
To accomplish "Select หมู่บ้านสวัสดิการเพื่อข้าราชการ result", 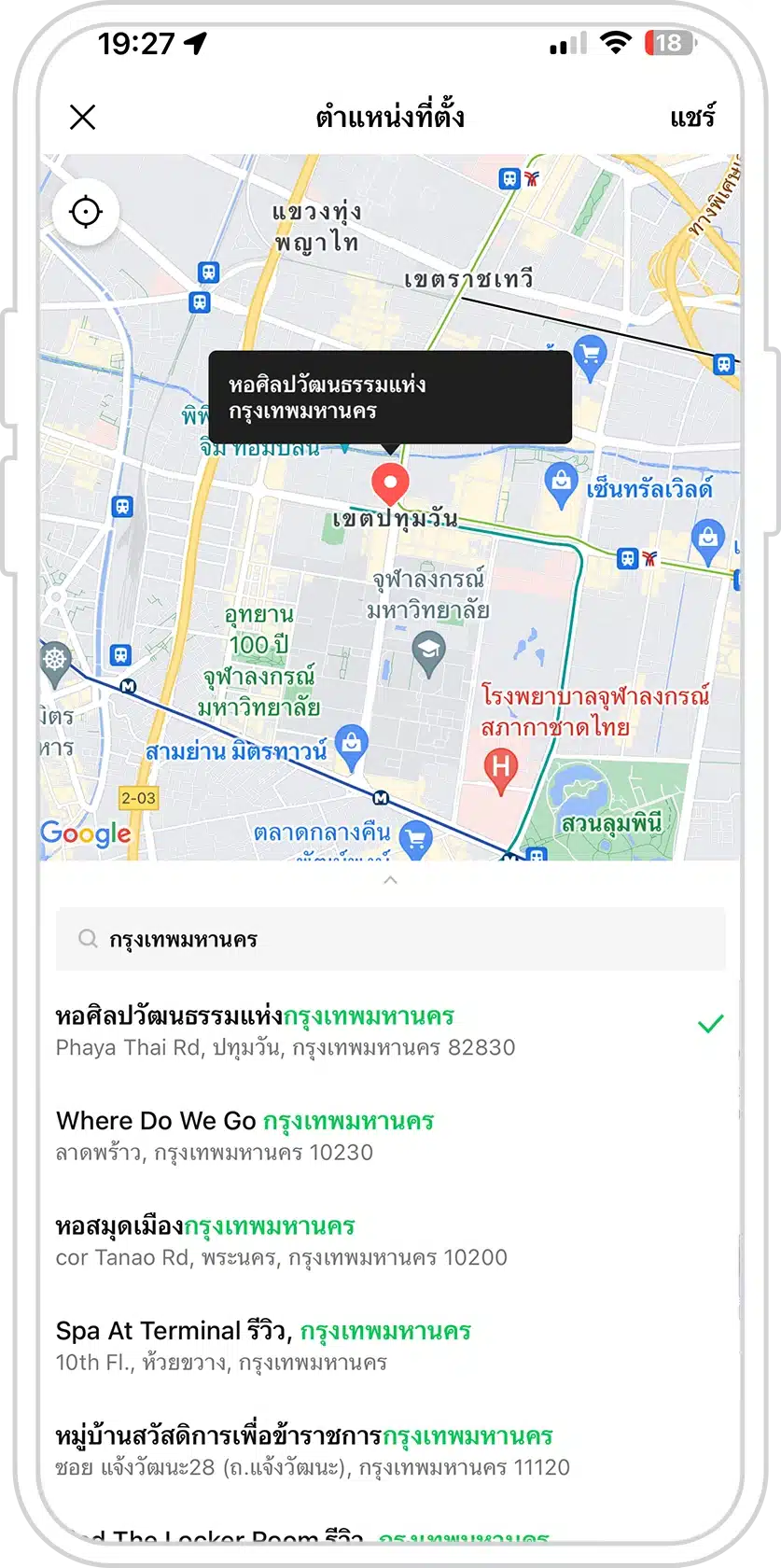I will [373, 1449].
